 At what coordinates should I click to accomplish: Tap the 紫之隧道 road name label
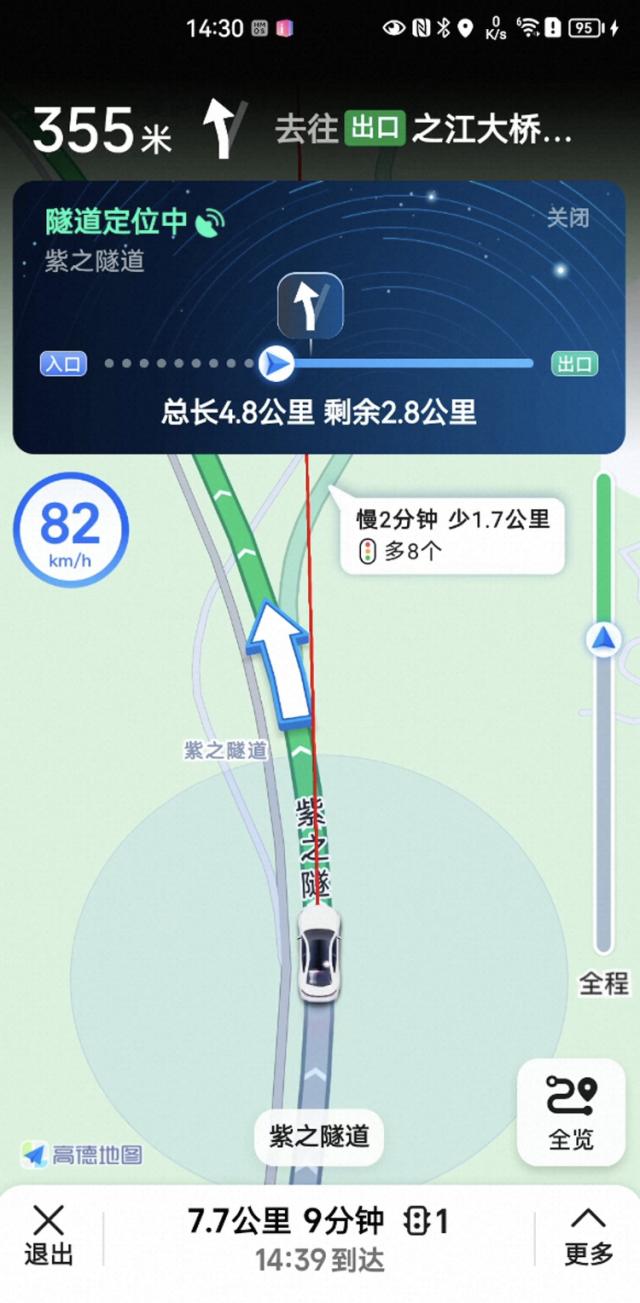coord(319,1136)
